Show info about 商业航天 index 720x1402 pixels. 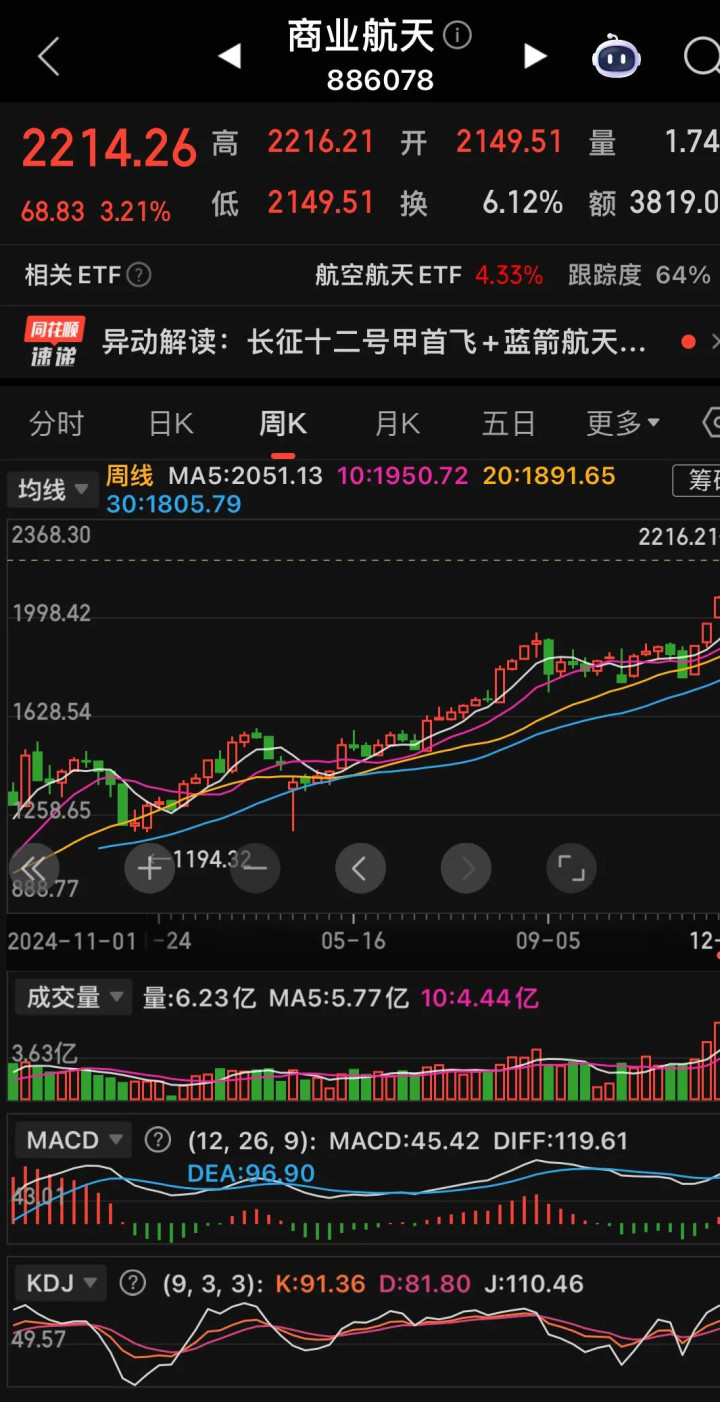coord(457,36)
